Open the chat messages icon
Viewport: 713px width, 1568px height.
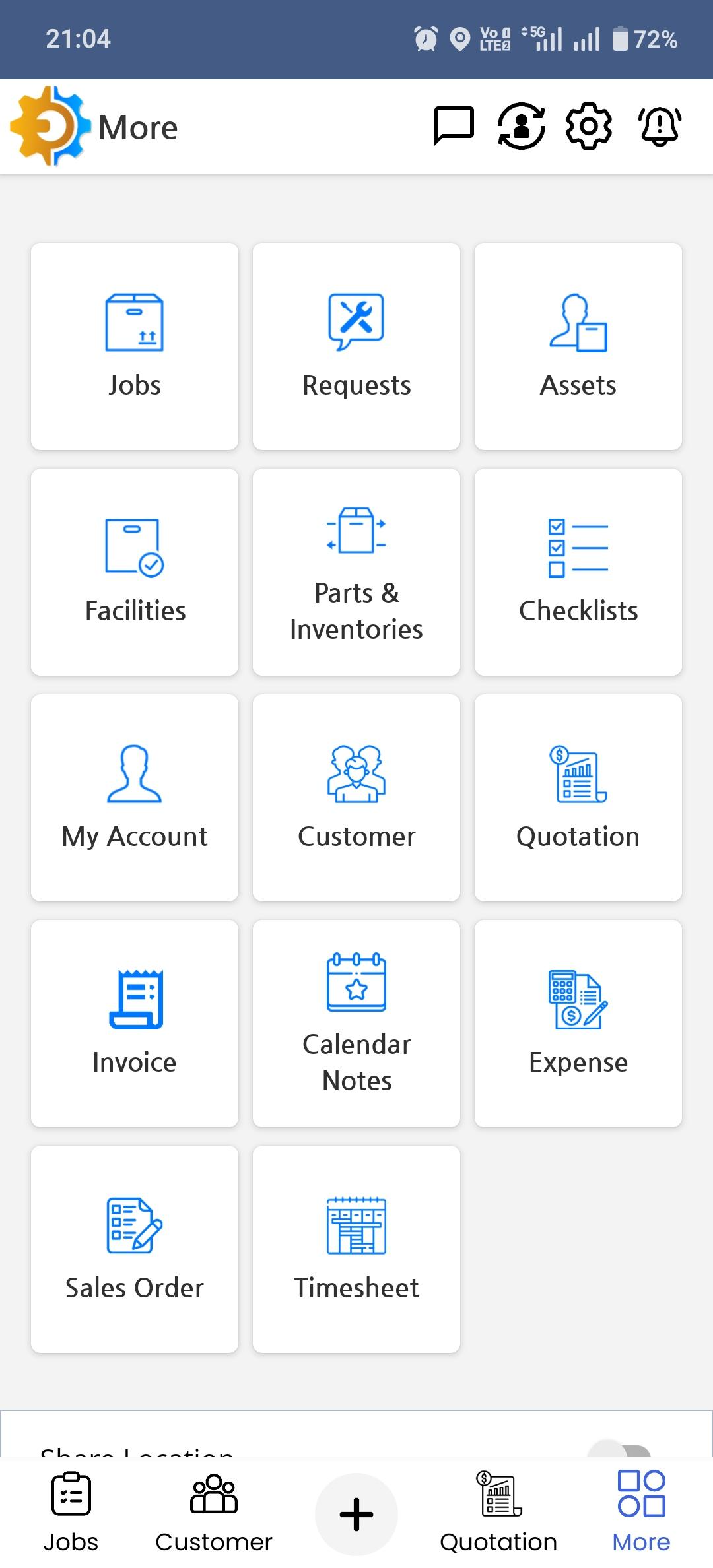[x=454, y=125]
